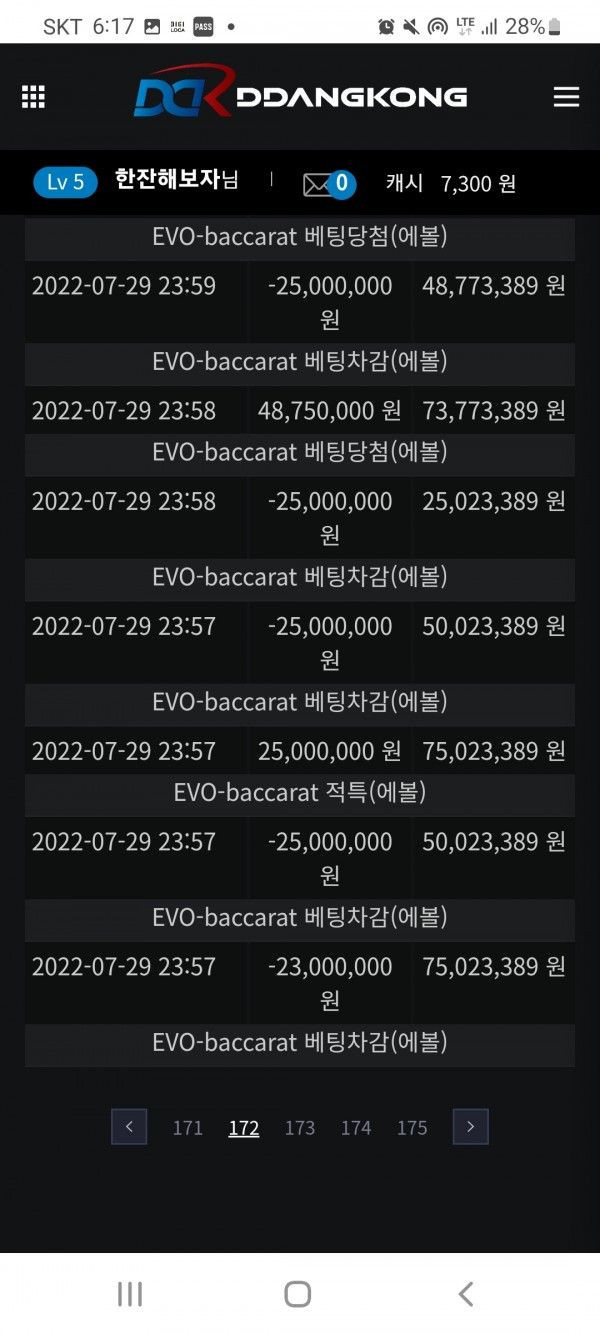Jump to page 174

tap(355, 1128)
